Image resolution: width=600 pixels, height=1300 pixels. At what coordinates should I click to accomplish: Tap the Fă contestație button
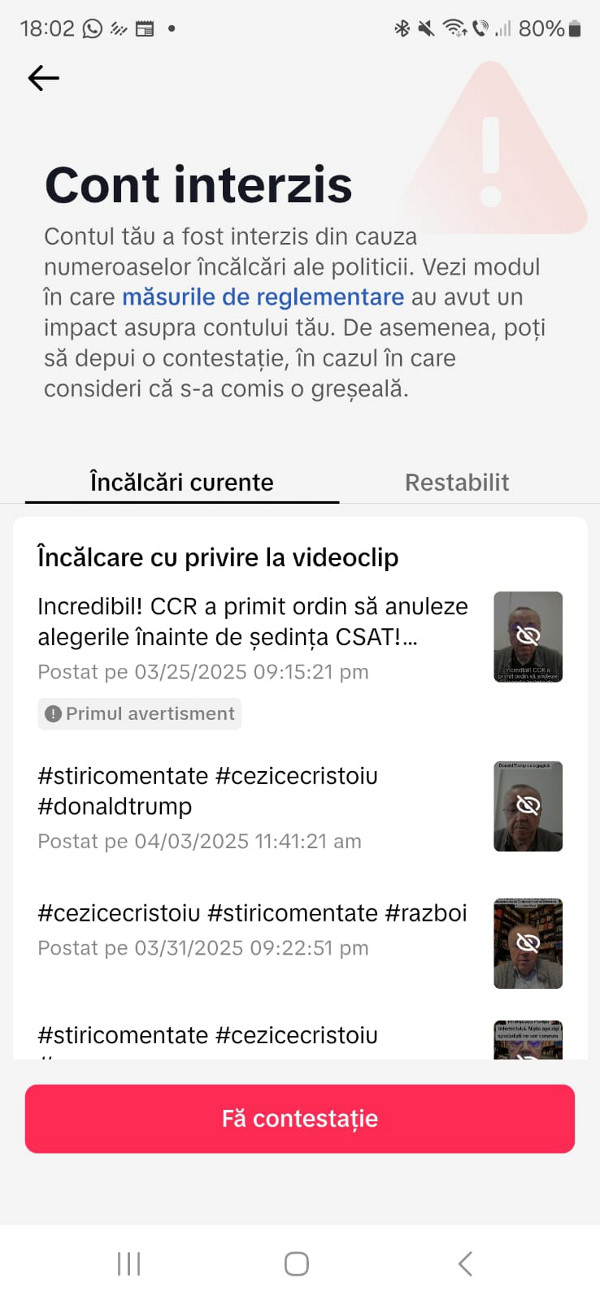pyautogui.click(x=300, y=1118)
